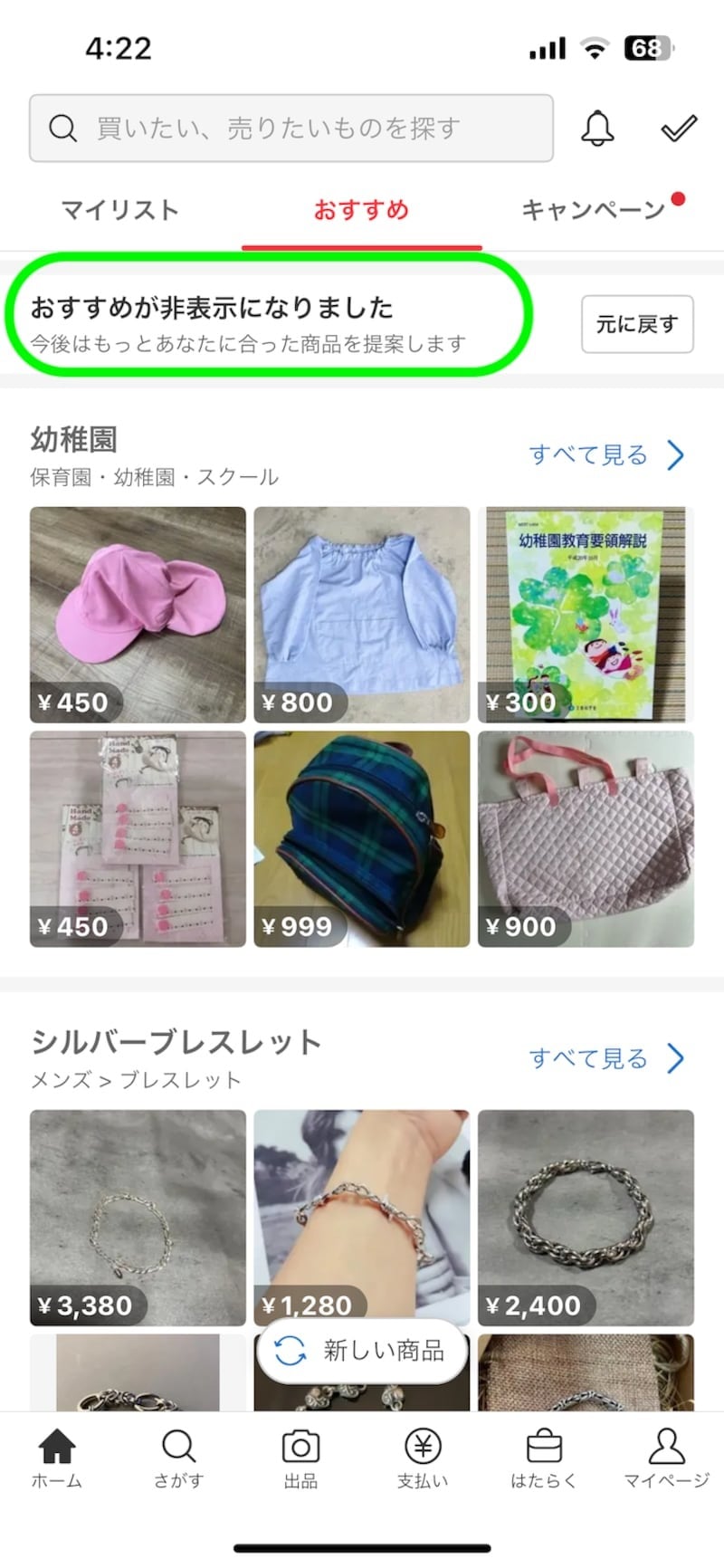The width and height of the screenshot is (724, 1568).
Task: Switch to the キャンペーン tab
Action: tap(594, 210)
